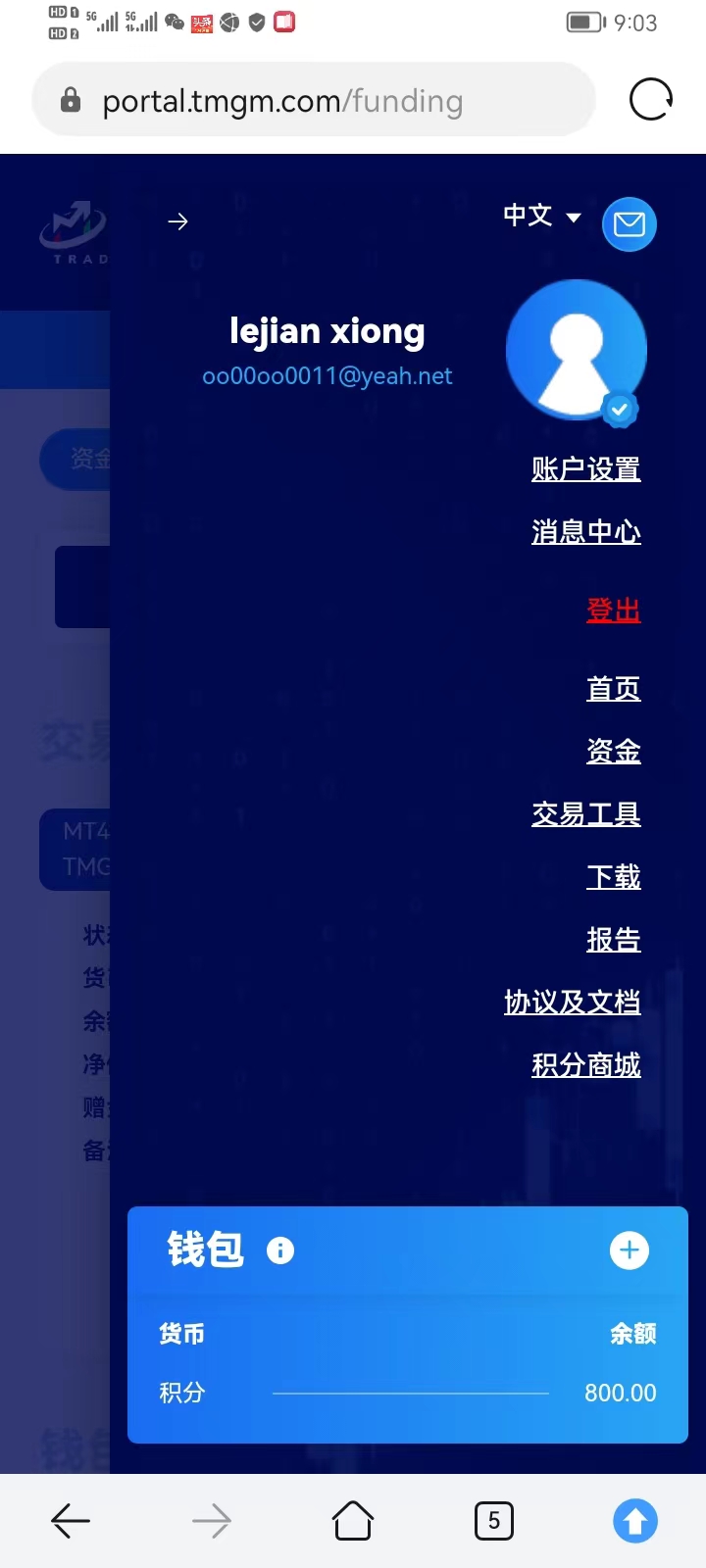
Task: Open the 资金 funding page
Action: pyautogui.click(x=613, y=752)
